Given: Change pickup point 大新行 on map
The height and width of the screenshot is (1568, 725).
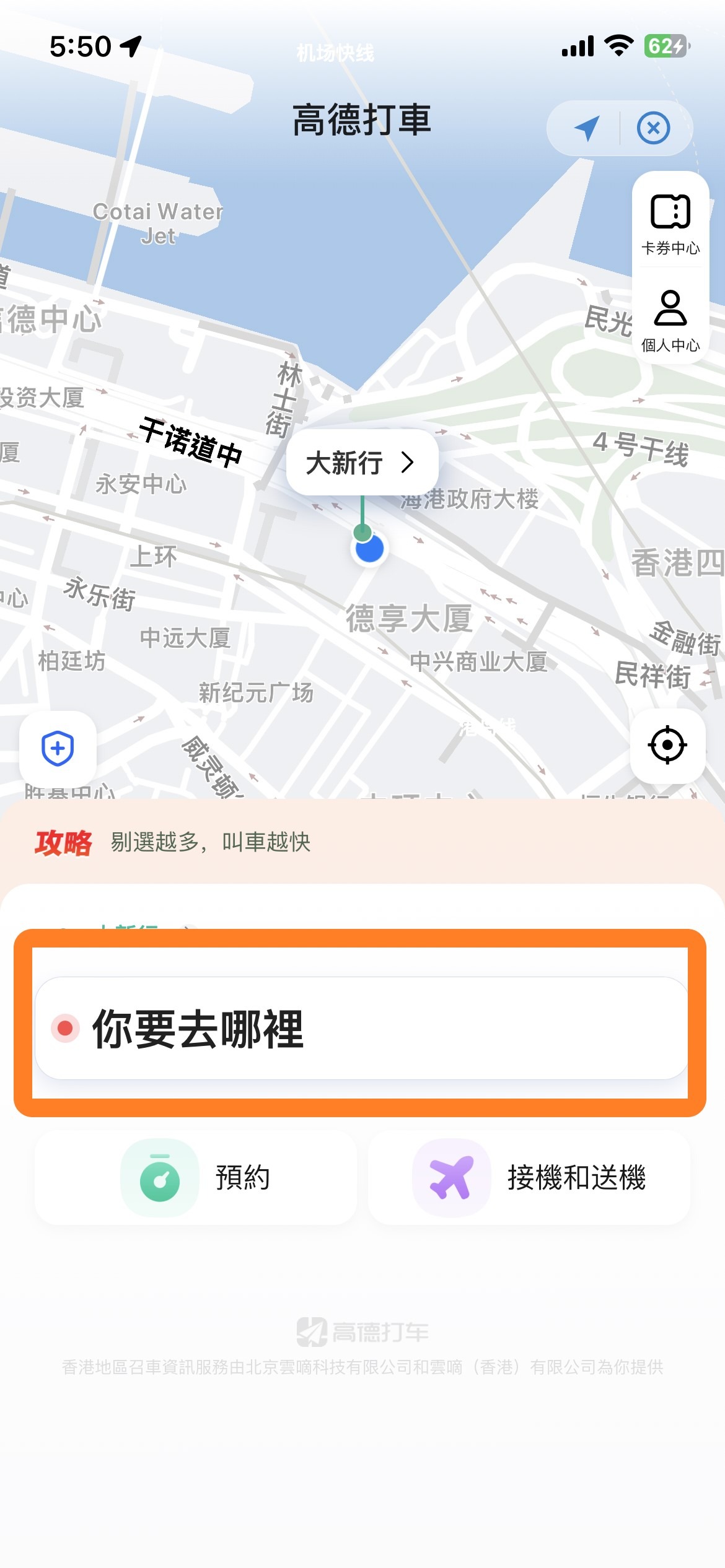Looking at the screenshot, I should (x=362, y=463).
